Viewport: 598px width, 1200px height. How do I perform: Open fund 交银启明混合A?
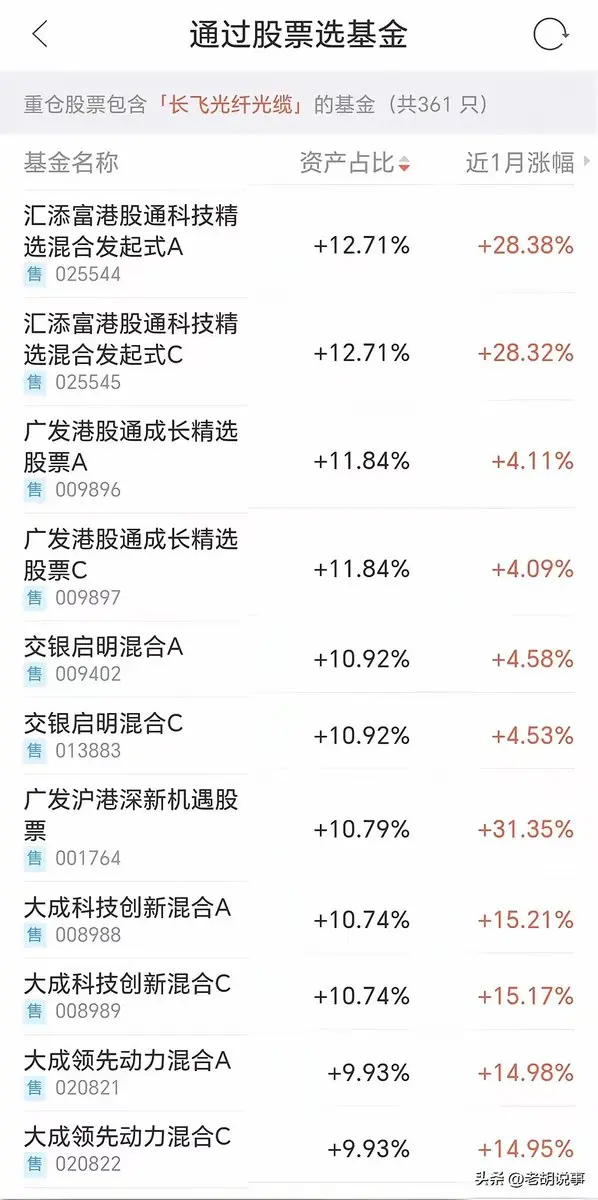coord(299,659)
